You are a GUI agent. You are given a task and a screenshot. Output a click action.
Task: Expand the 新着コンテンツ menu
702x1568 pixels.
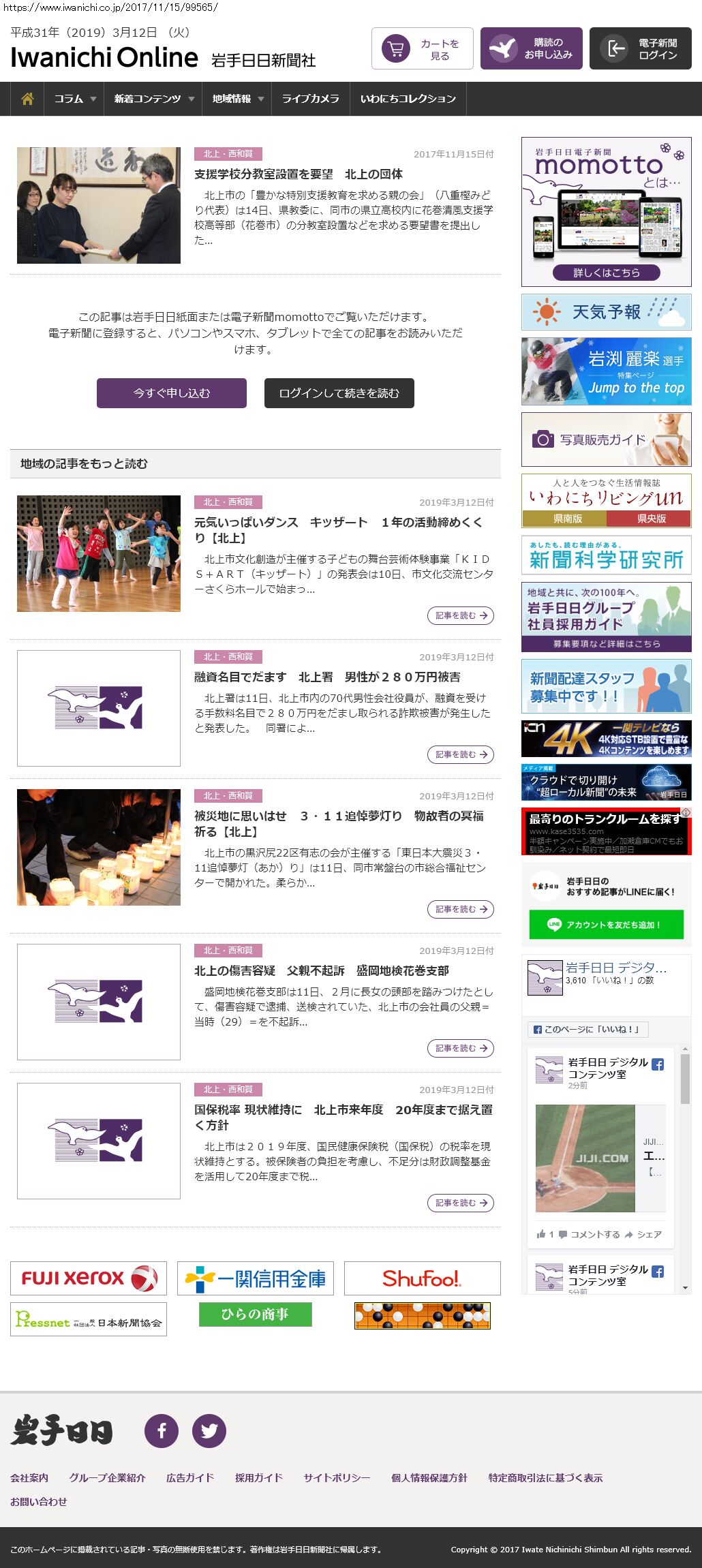click(x=153, y=99)
